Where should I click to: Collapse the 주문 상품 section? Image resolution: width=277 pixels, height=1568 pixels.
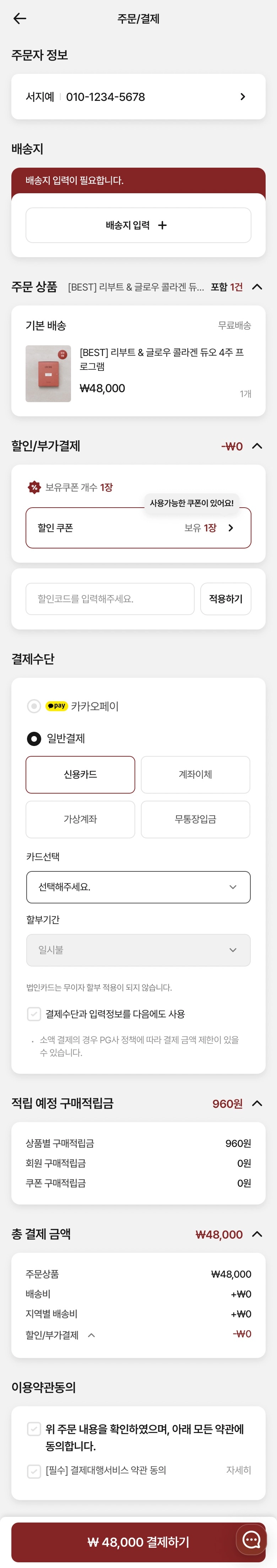point(257,287)
